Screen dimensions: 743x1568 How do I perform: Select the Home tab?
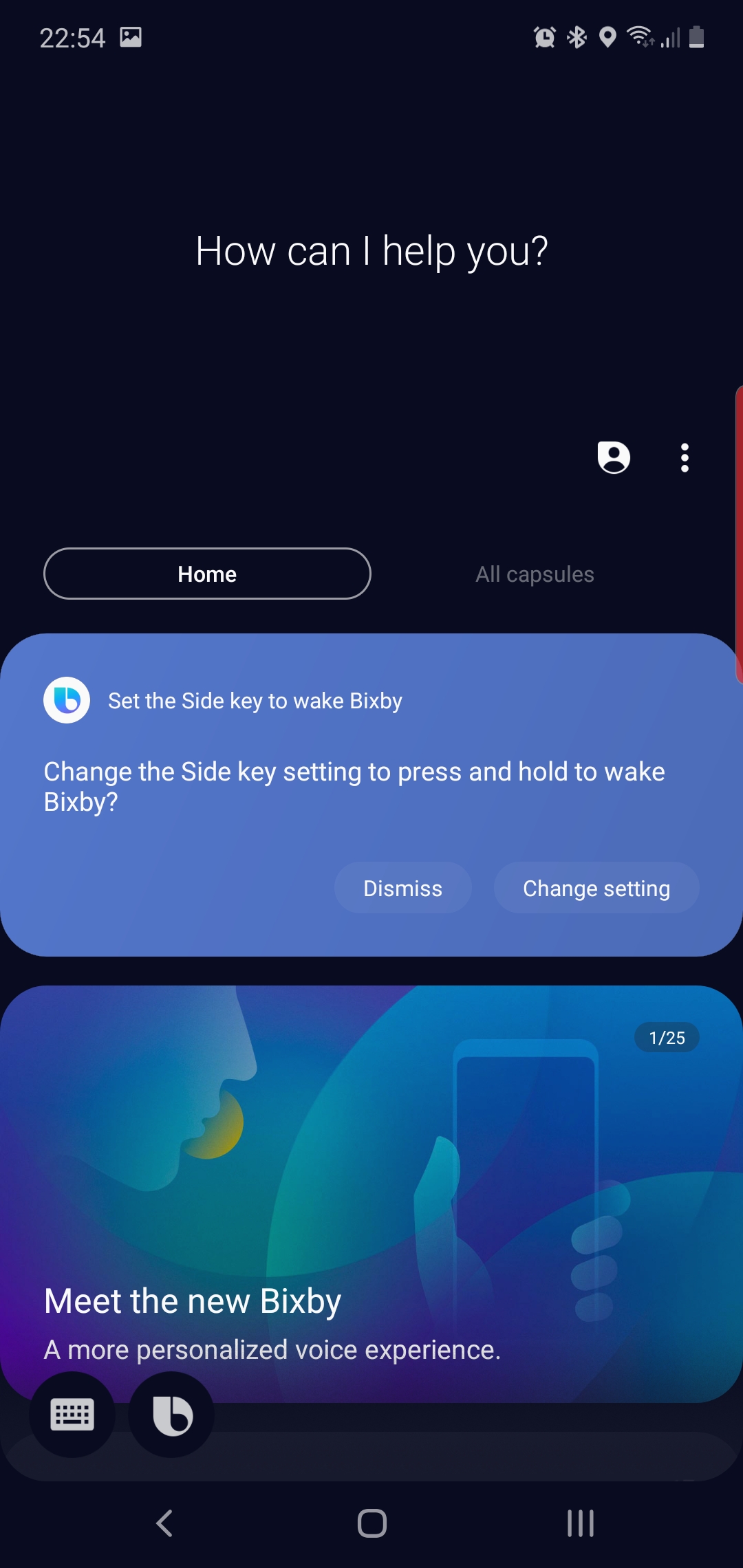[x=207, y=574]
